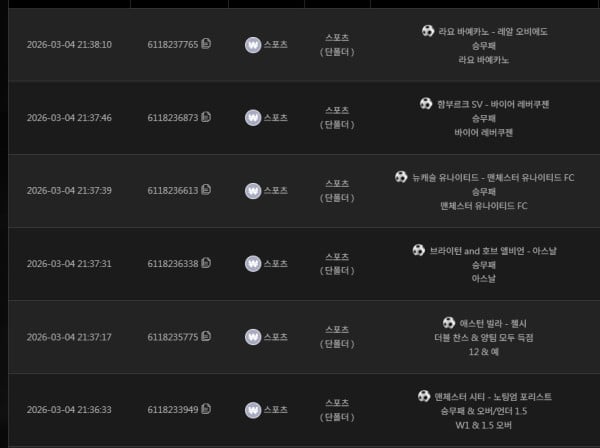The height and width of the screenshot is (448, 600).
Task: Copy bet ID 6118236613
Action: click(206, 190)
